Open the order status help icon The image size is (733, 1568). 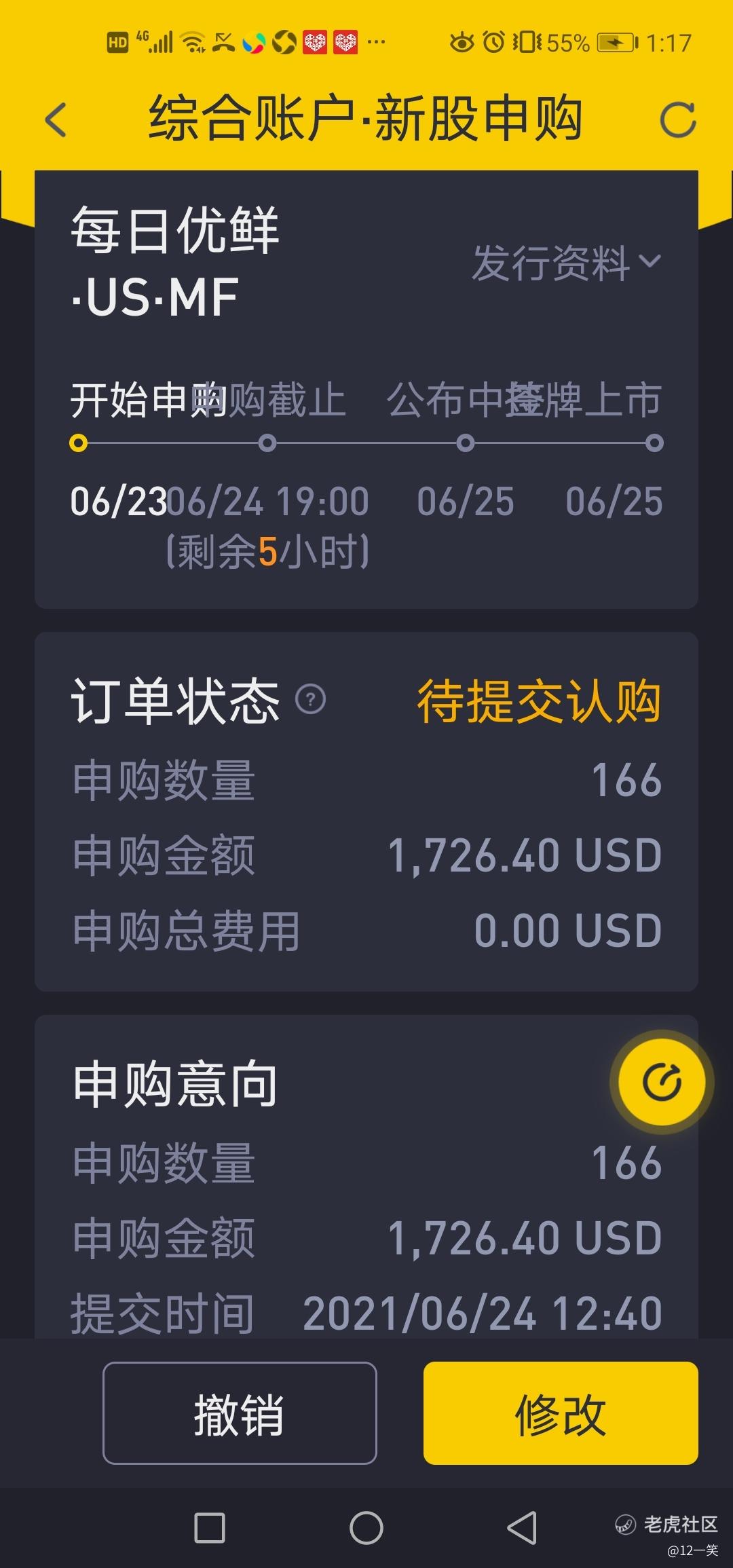[311, 699]
